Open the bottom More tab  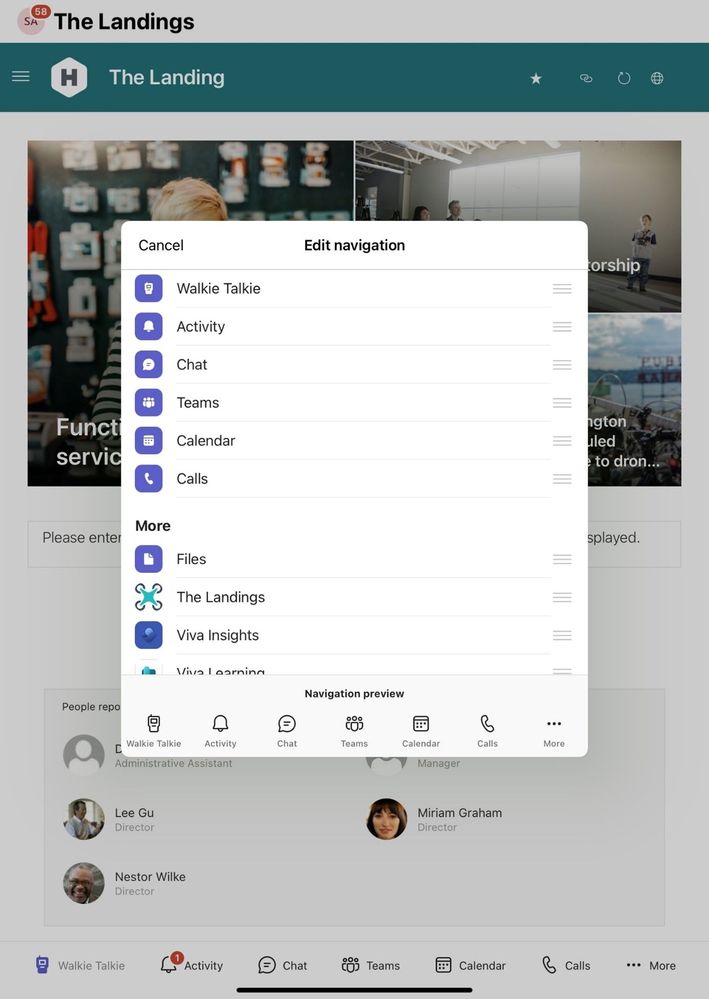click(x=651, y=965)
